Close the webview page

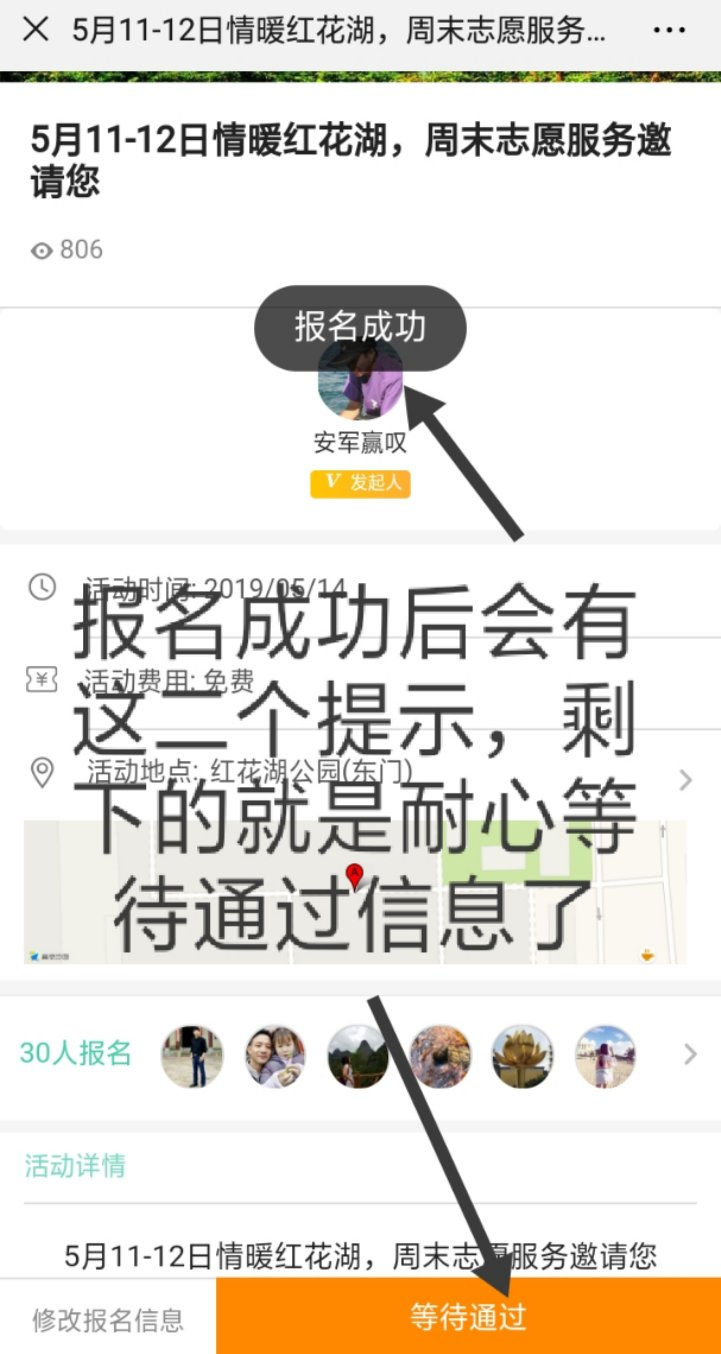(x=35, y=30)
